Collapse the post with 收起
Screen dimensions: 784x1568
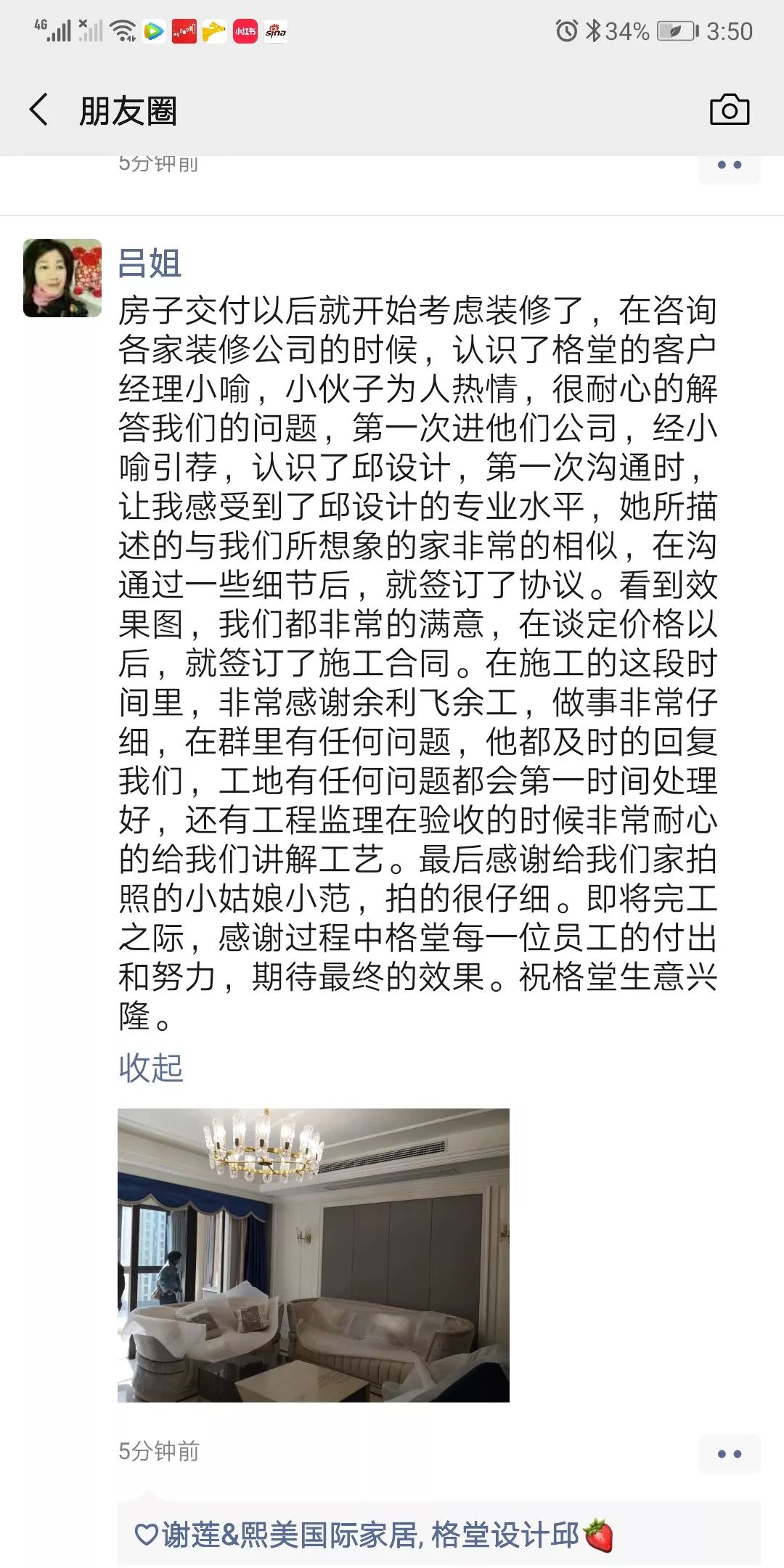[x=150, y=1068]
